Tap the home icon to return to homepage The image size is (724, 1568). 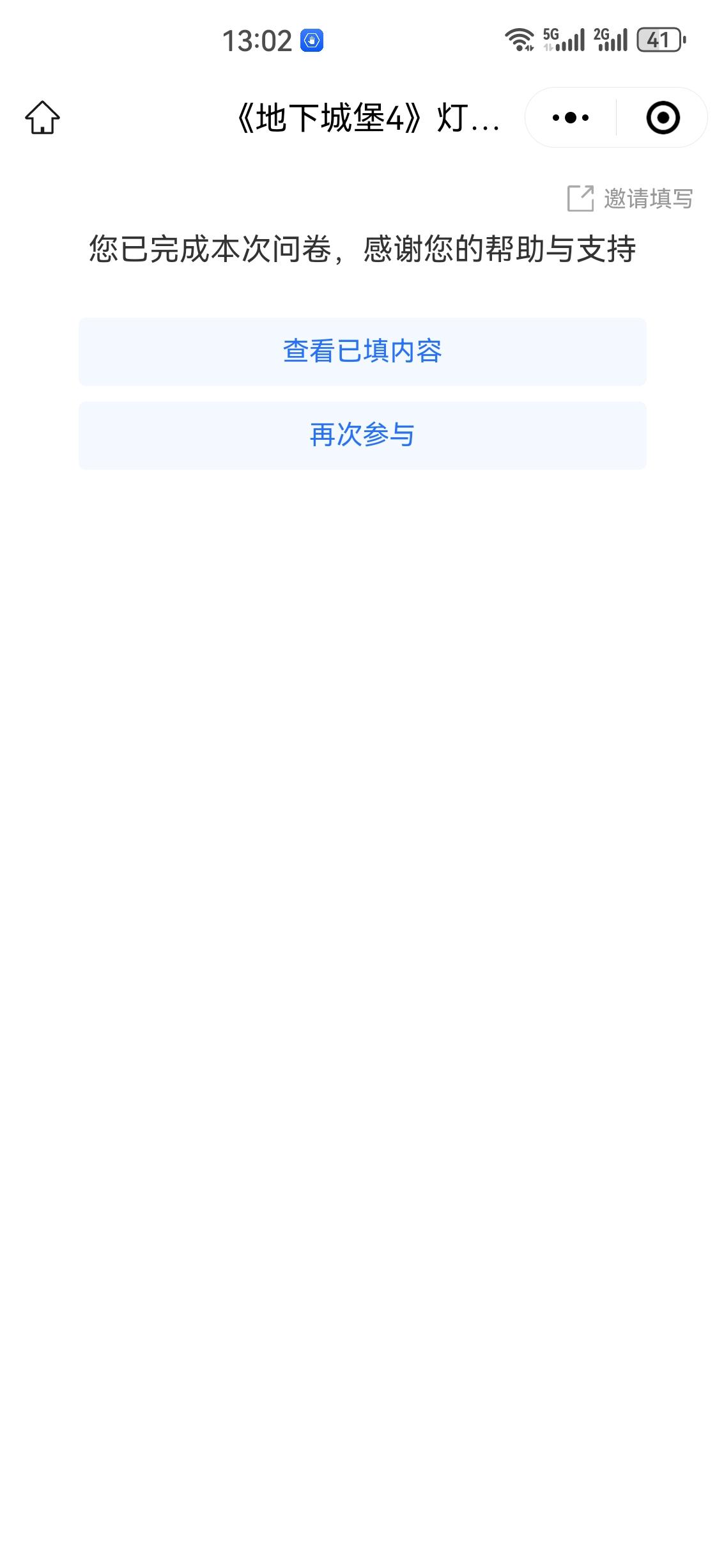pos(42,118)
